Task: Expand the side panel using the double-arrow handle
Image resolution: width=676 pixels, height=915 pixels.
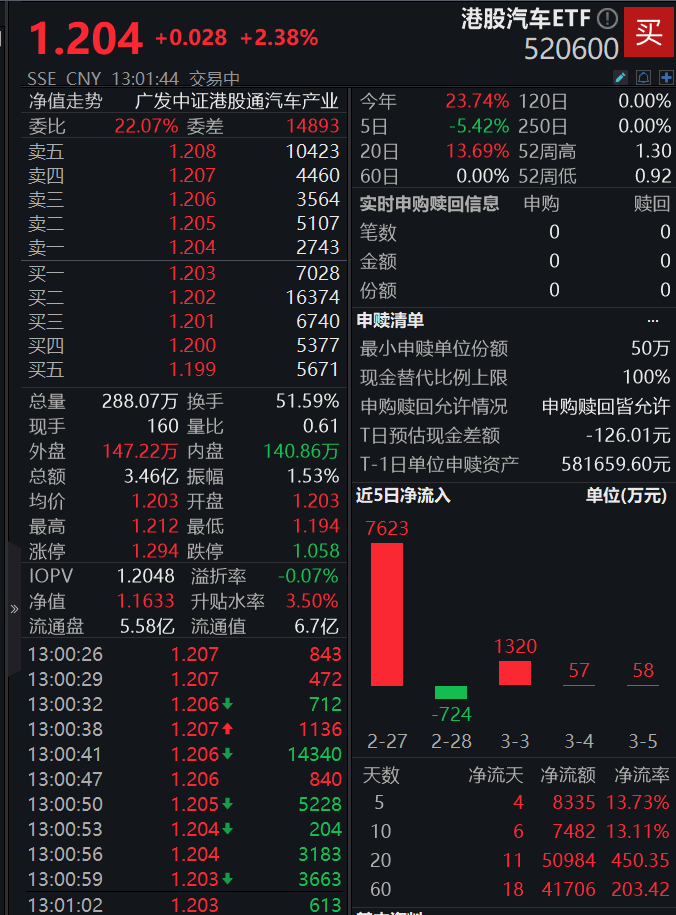Action: click(x=14, y=608)
